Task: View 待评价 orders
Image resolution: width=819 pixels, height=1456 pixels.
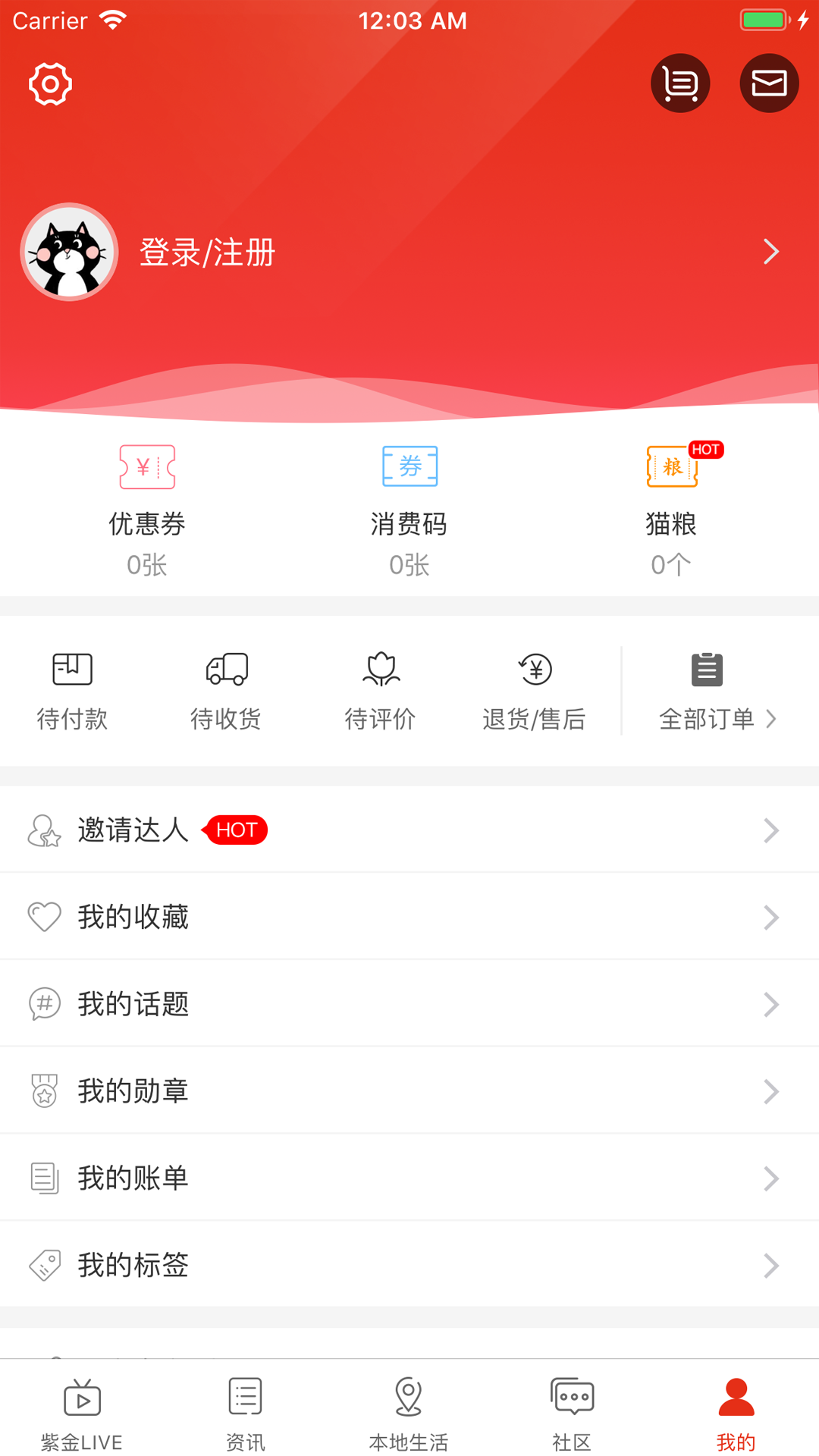Action: click(380, 692)
